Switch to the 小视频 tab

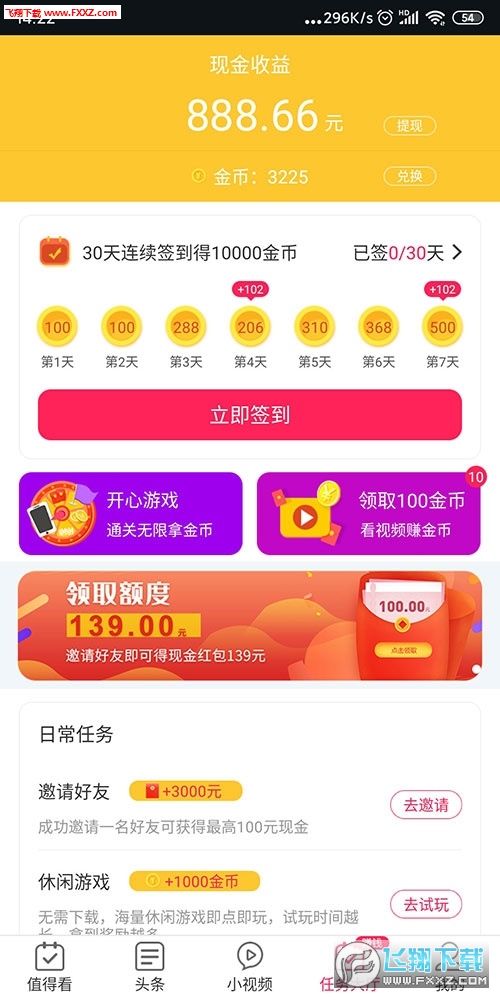(x=249, y=968)
